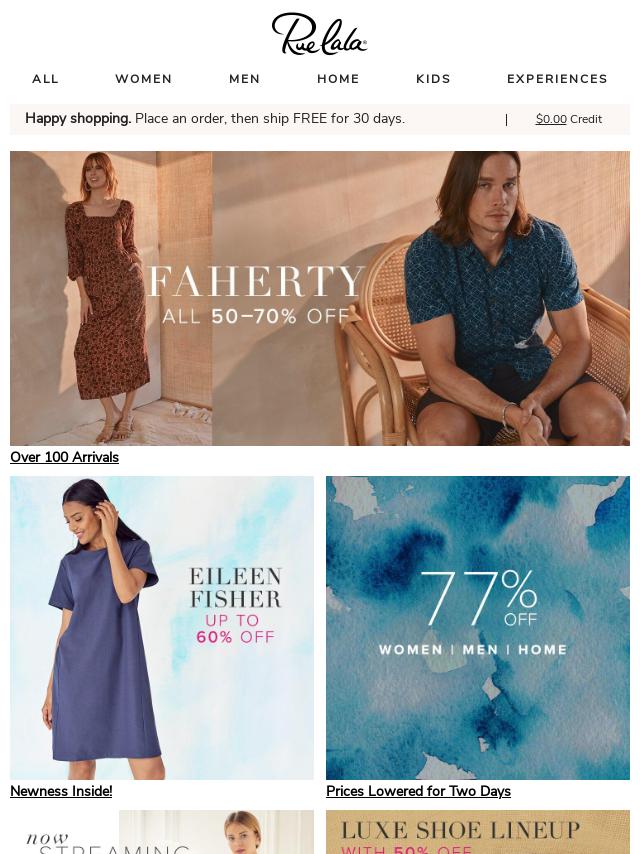This screenshot has width=640, height=854.
Task: Tap the Newness Inside! link
Action: 61,791
